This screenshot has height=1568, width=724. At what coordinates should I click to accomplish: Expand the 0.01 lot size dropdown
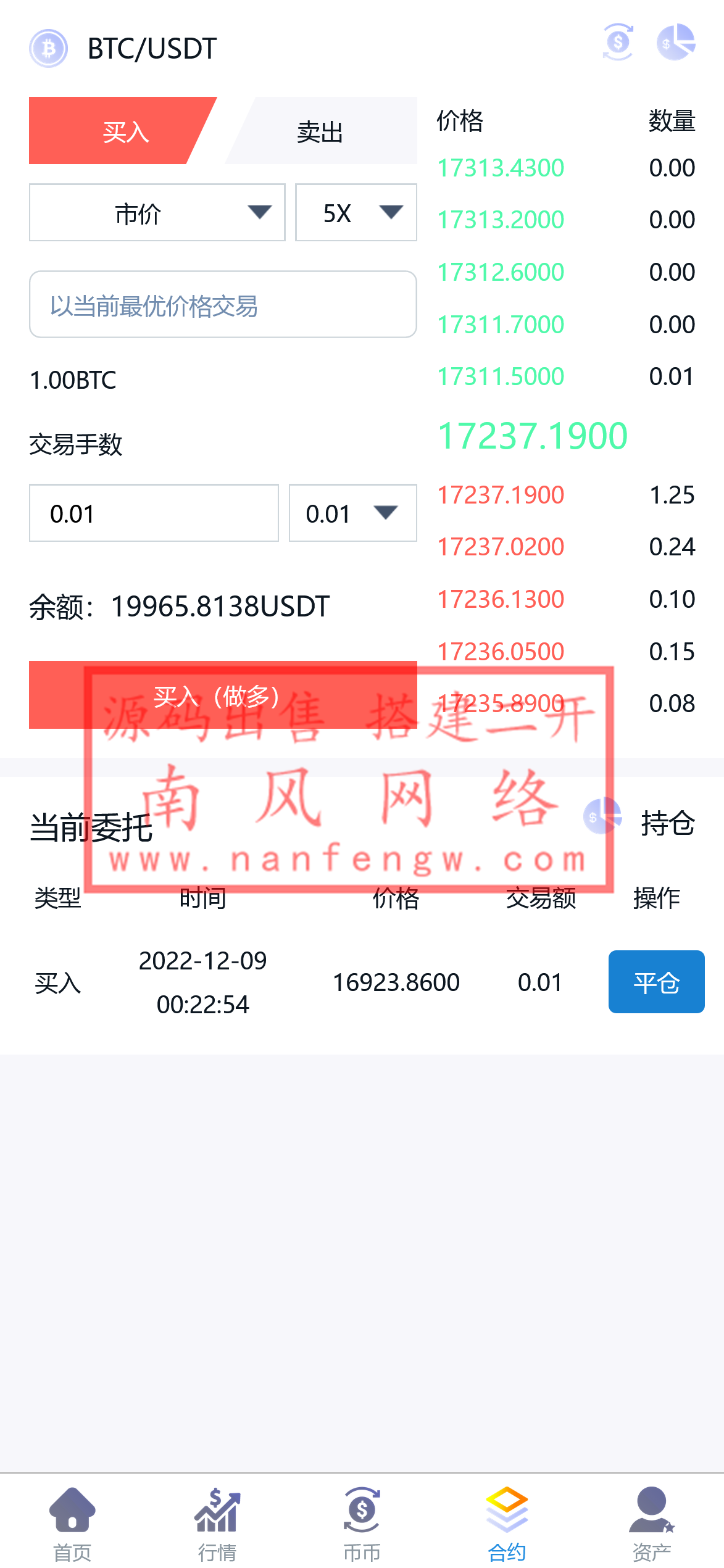(x=352, y=513)
